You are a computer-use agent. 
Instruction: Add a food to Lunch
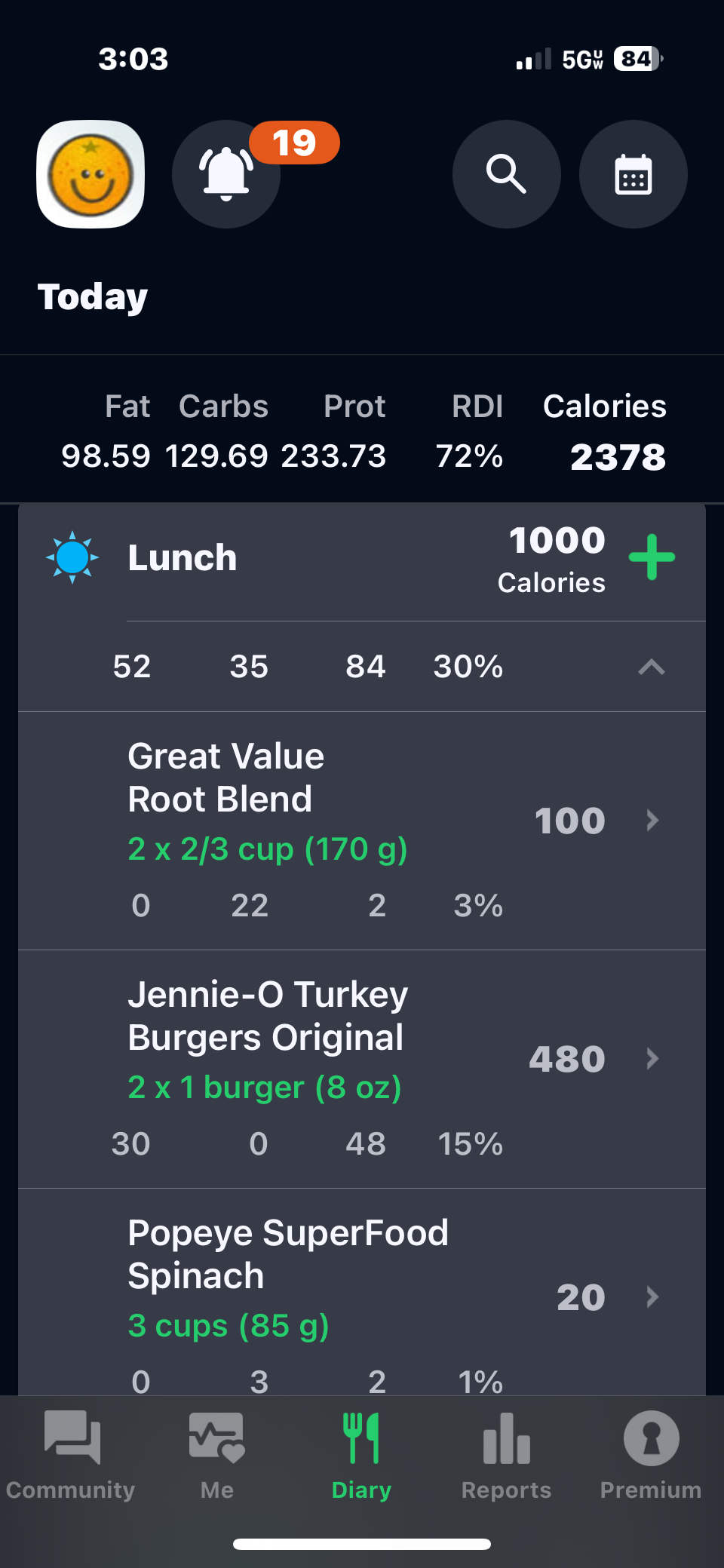click(652, 557)
